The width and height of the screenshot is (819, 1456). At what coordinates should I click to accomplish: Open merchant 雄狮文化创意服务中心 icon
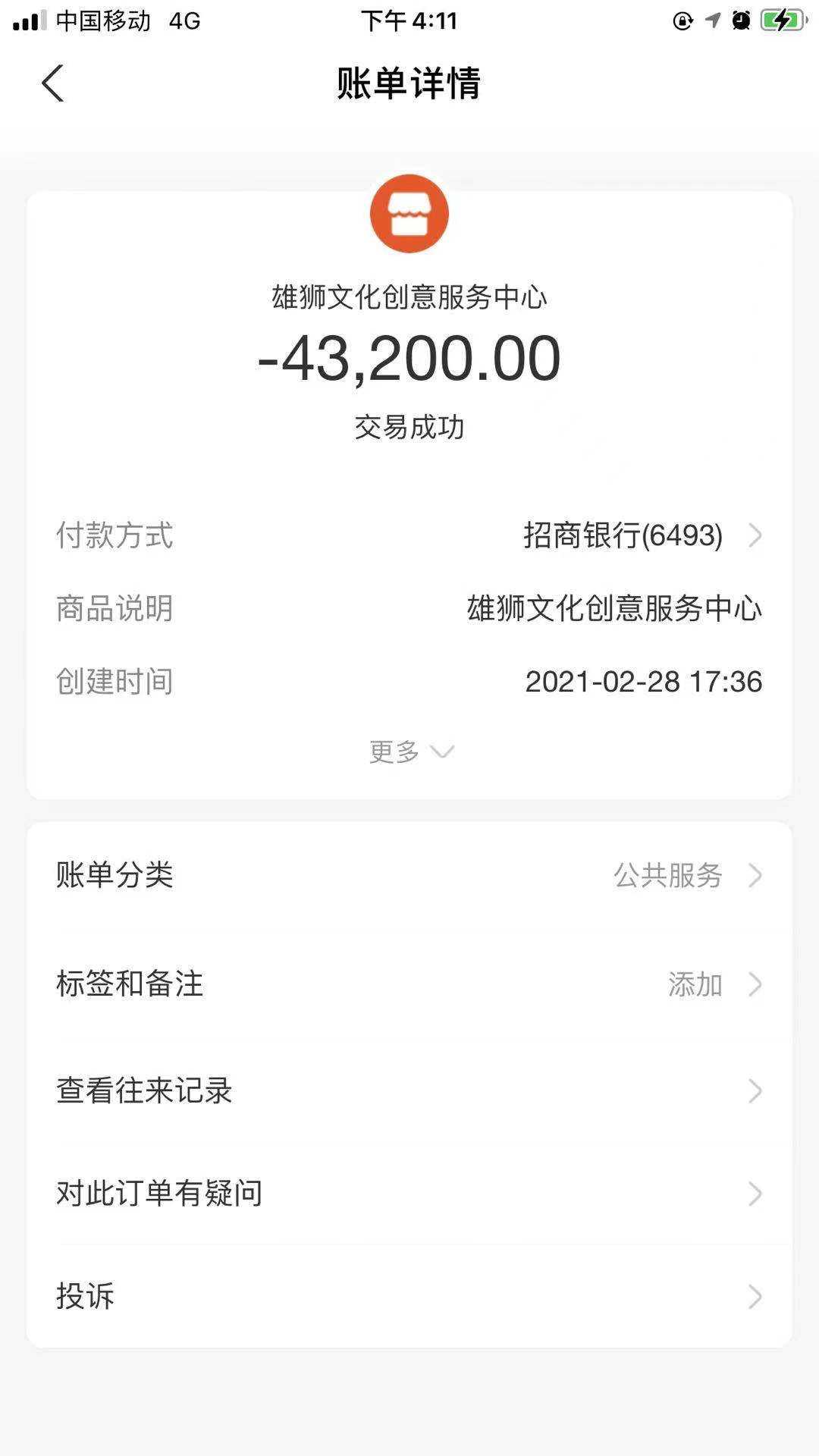point(409,214)
